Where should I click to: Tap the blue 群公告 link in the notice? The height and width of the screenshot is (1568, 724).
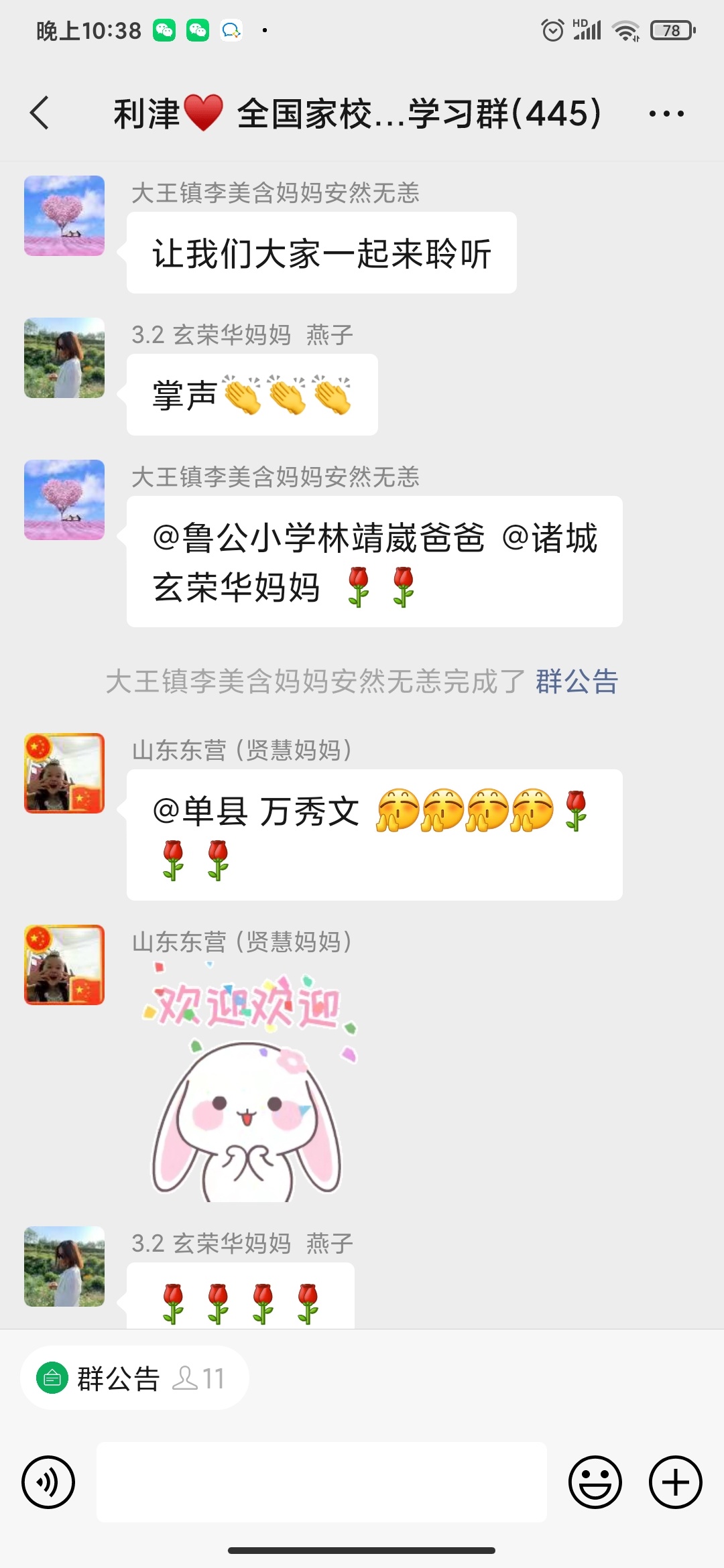click(x=577, y=681)
